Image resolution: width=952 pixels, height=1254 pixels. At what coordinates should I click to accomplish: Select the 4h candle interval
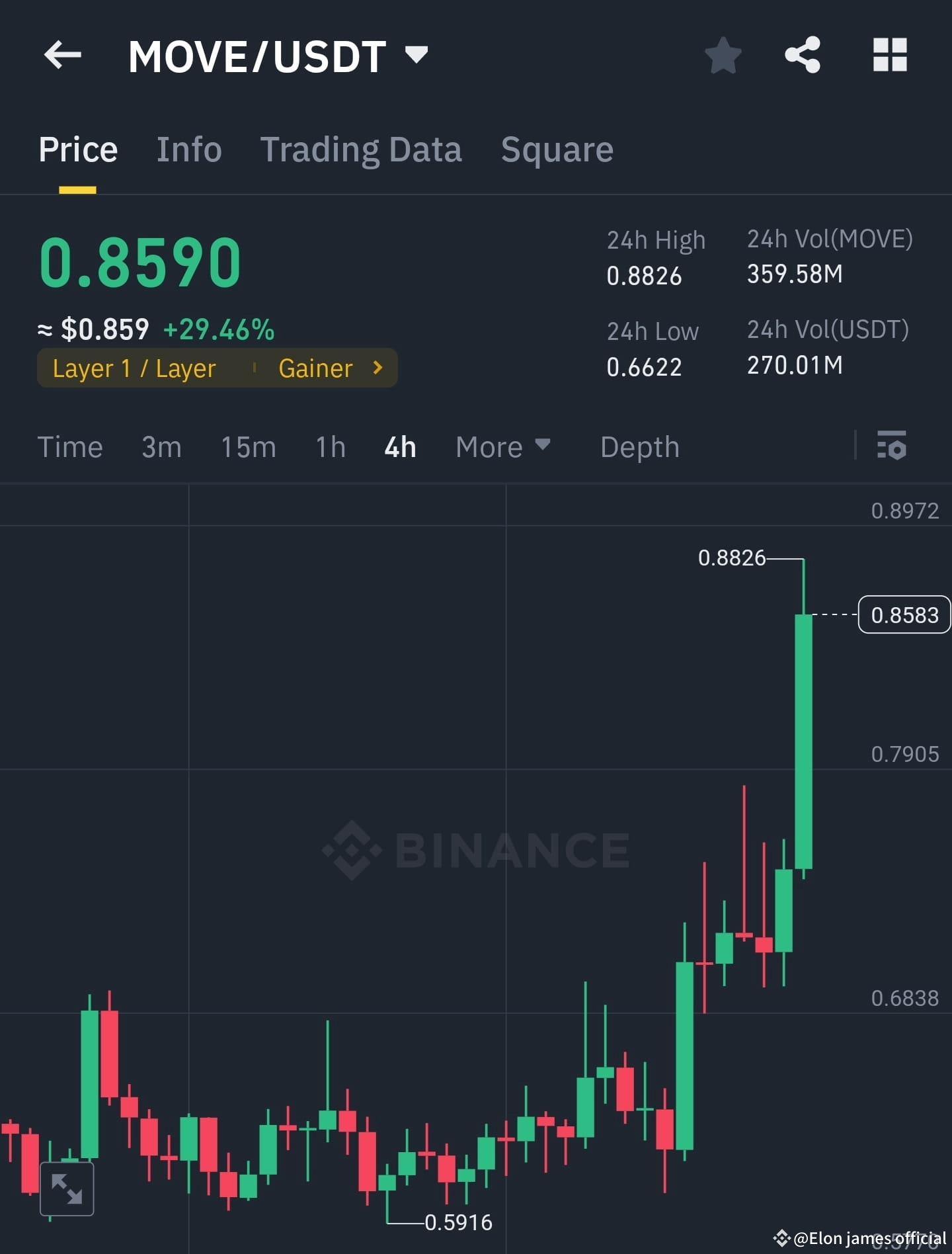tap(398, 447)
